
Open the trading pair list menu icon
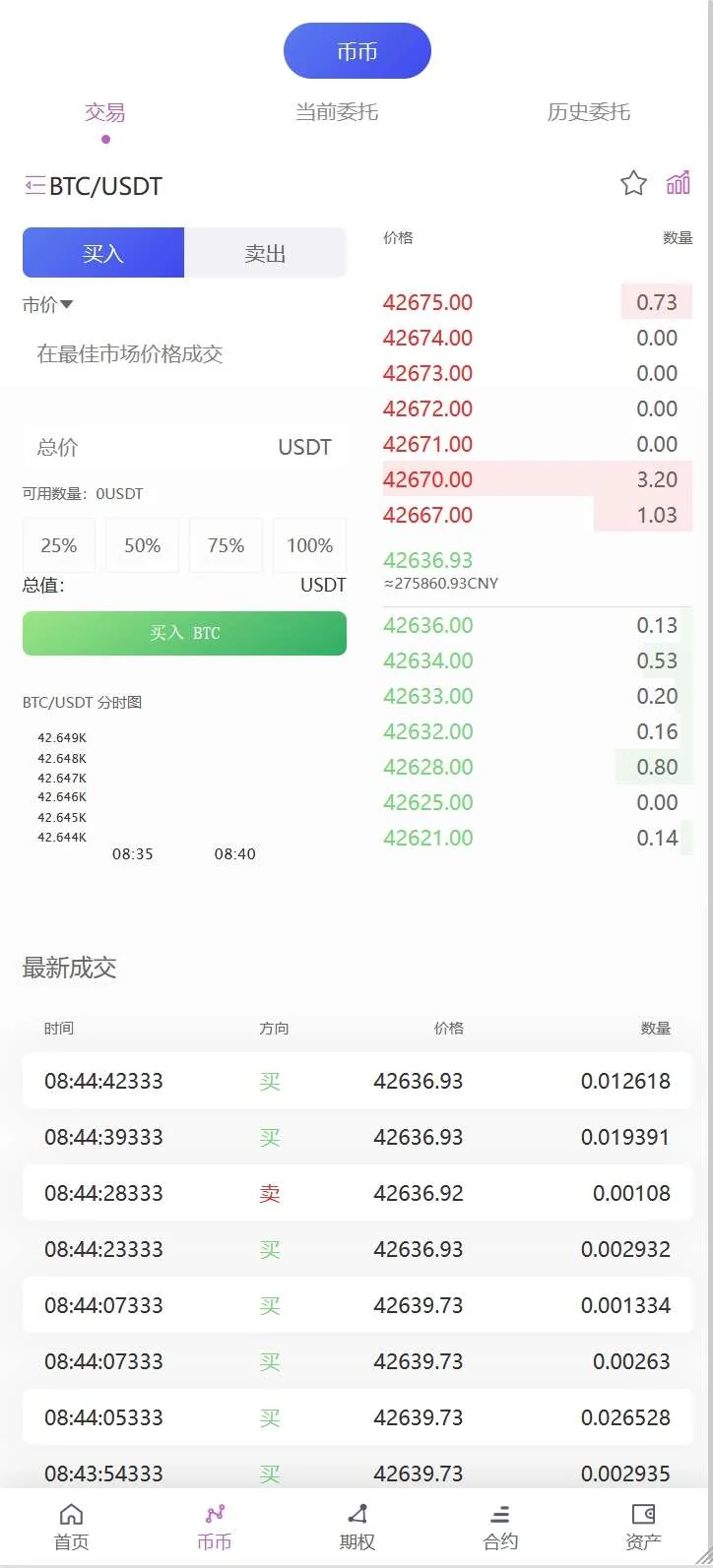(x=35, y=185)
